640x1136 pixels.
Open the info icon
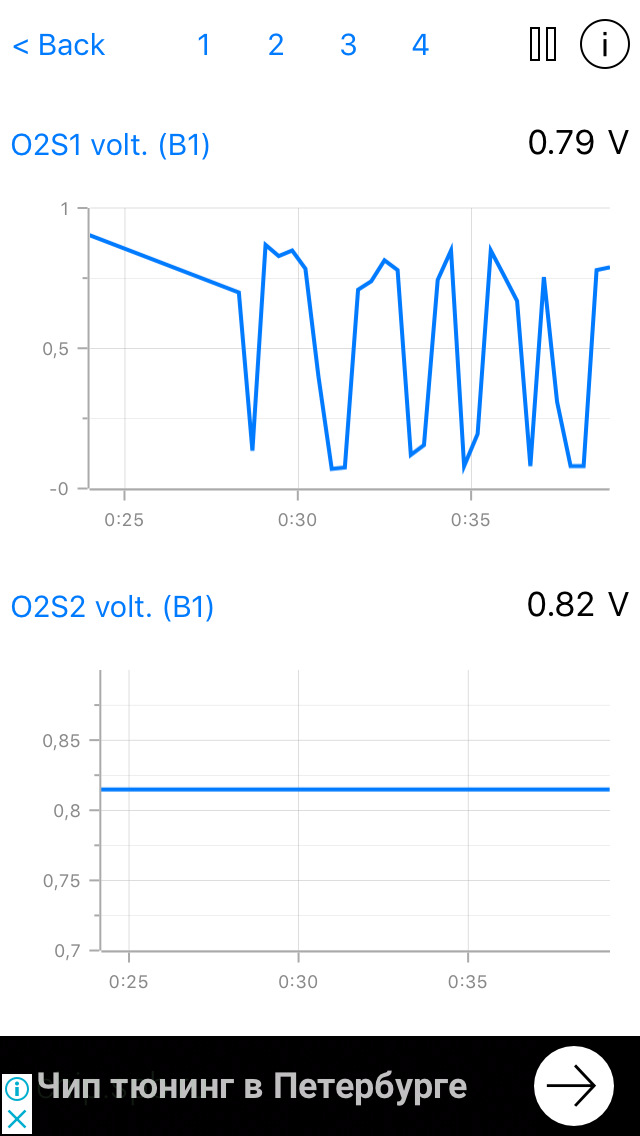coord(604,45)
